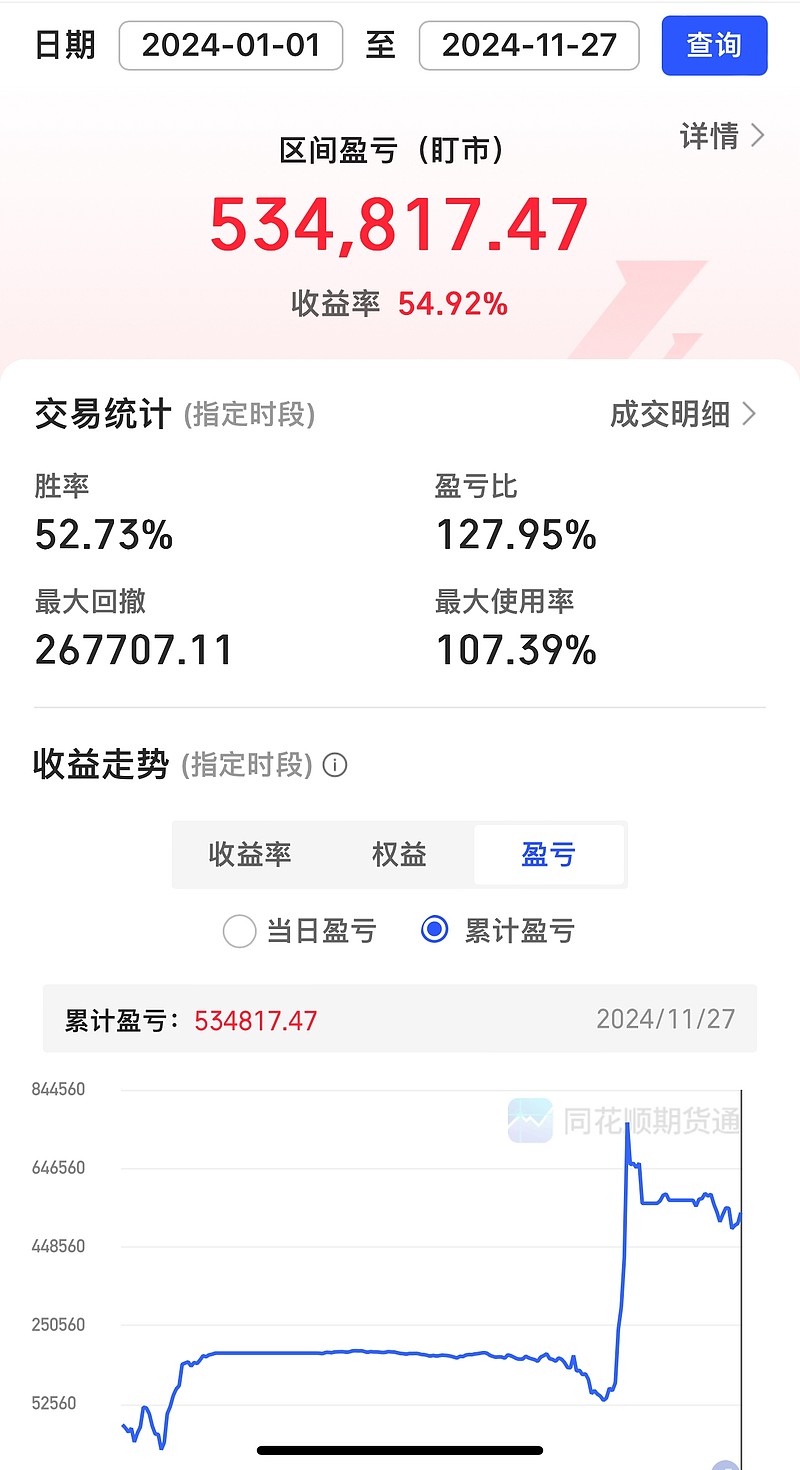Tap the peak of the profit curve
The width and height of the screenshot is (800, 1470).
628,1124
